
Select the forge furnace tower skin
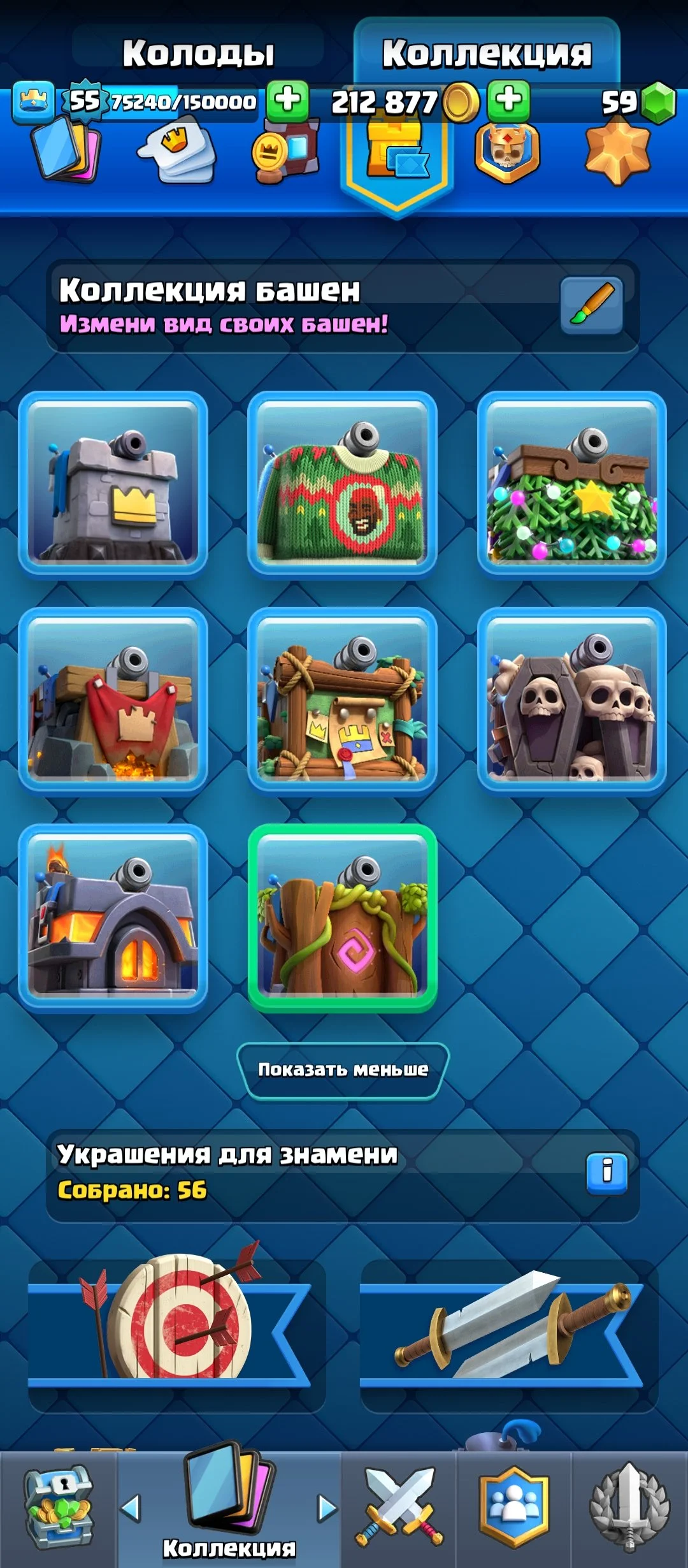tap(113, 917)
